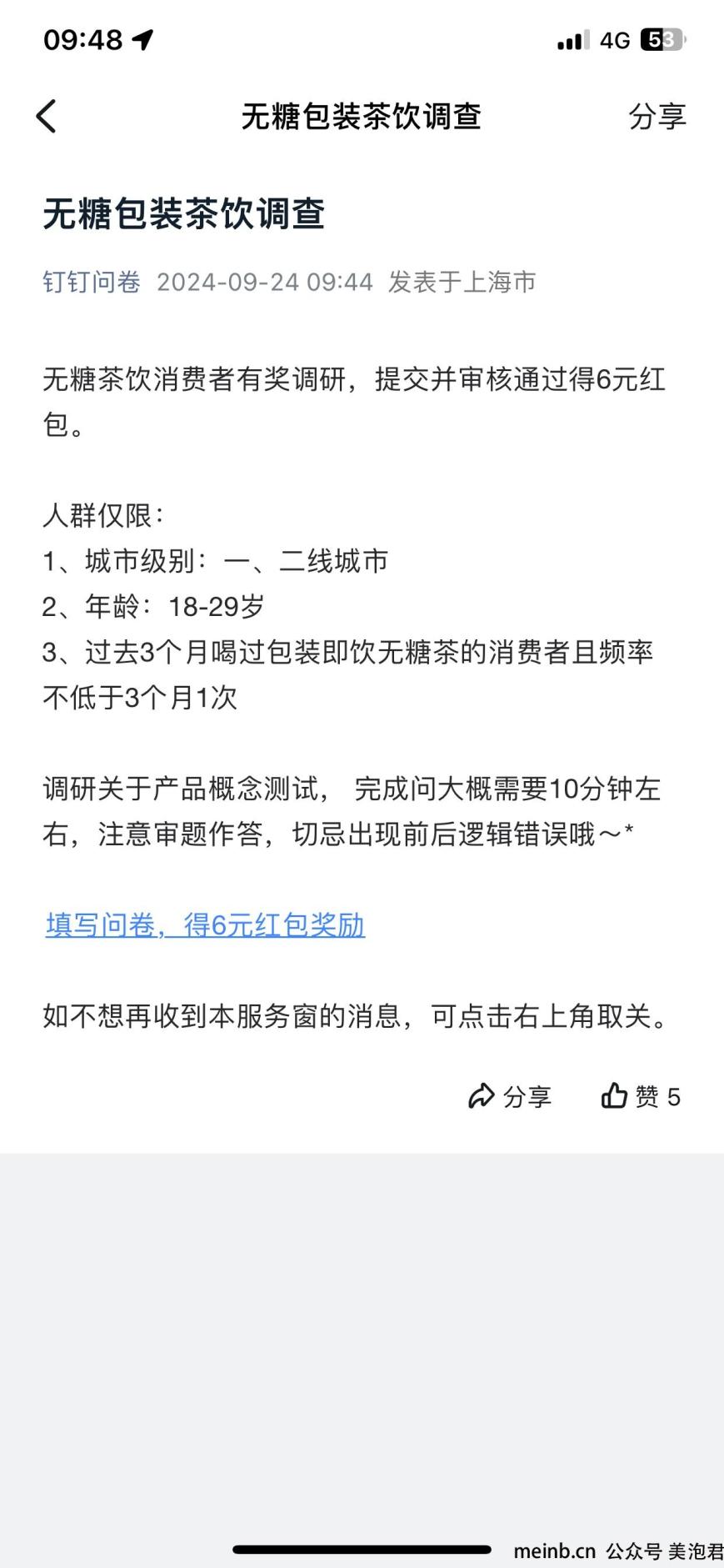Go back using the top-left arrow

click(x=47, y=116)
